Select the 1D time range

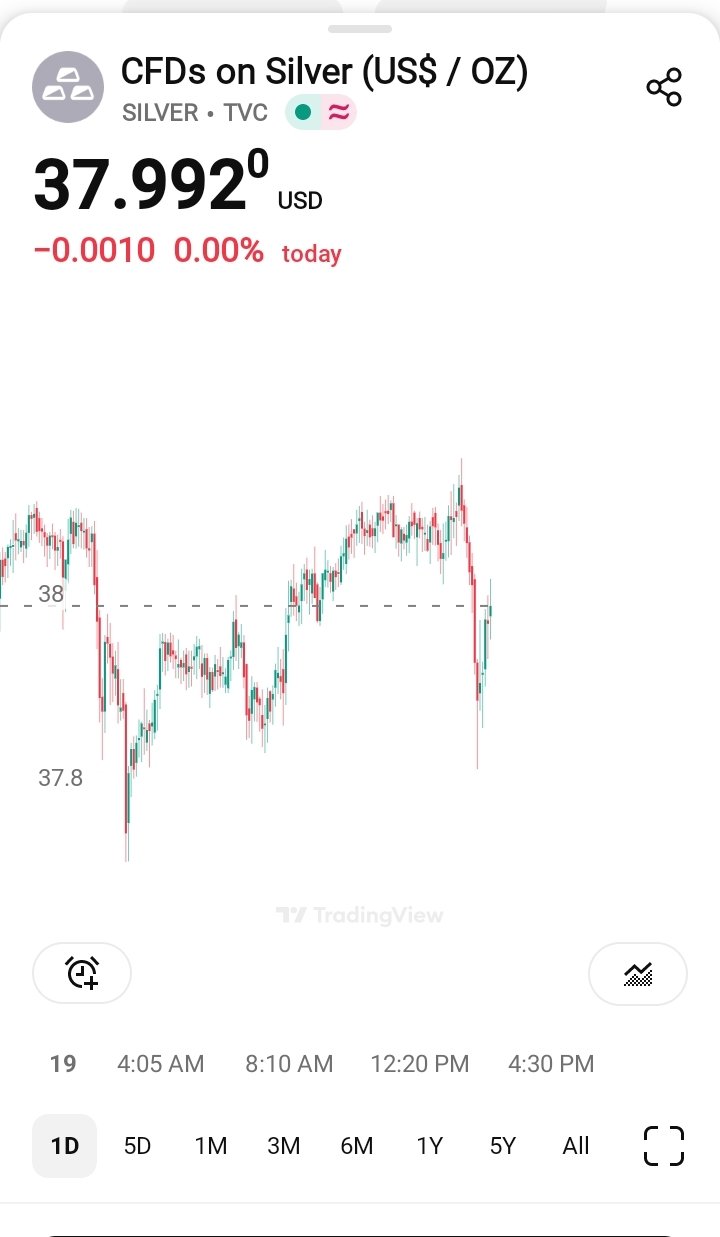pos(65,1146)
